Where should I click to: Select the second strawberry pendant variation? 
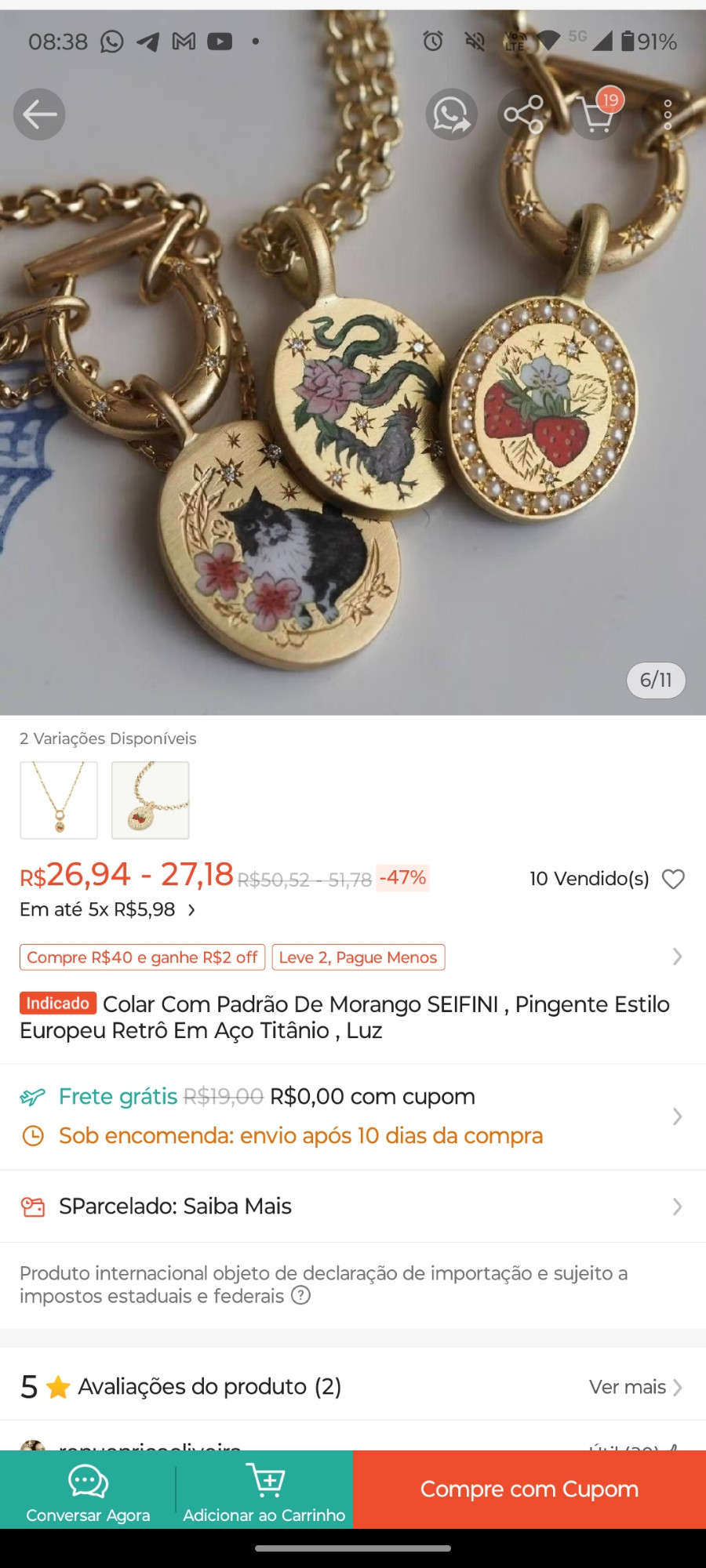pos(151,800)
